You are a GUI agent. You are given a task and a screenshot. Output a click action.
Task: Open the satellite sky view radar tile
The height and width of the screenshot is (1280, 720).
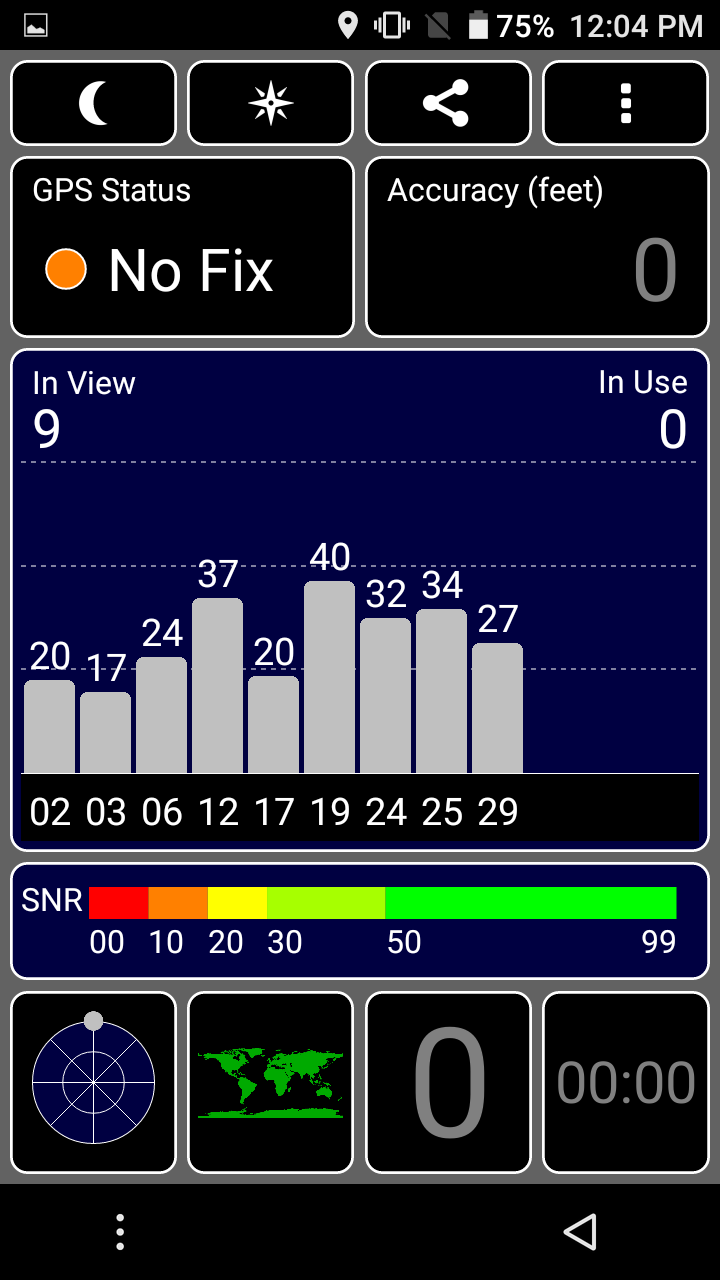pos(93,1082)
